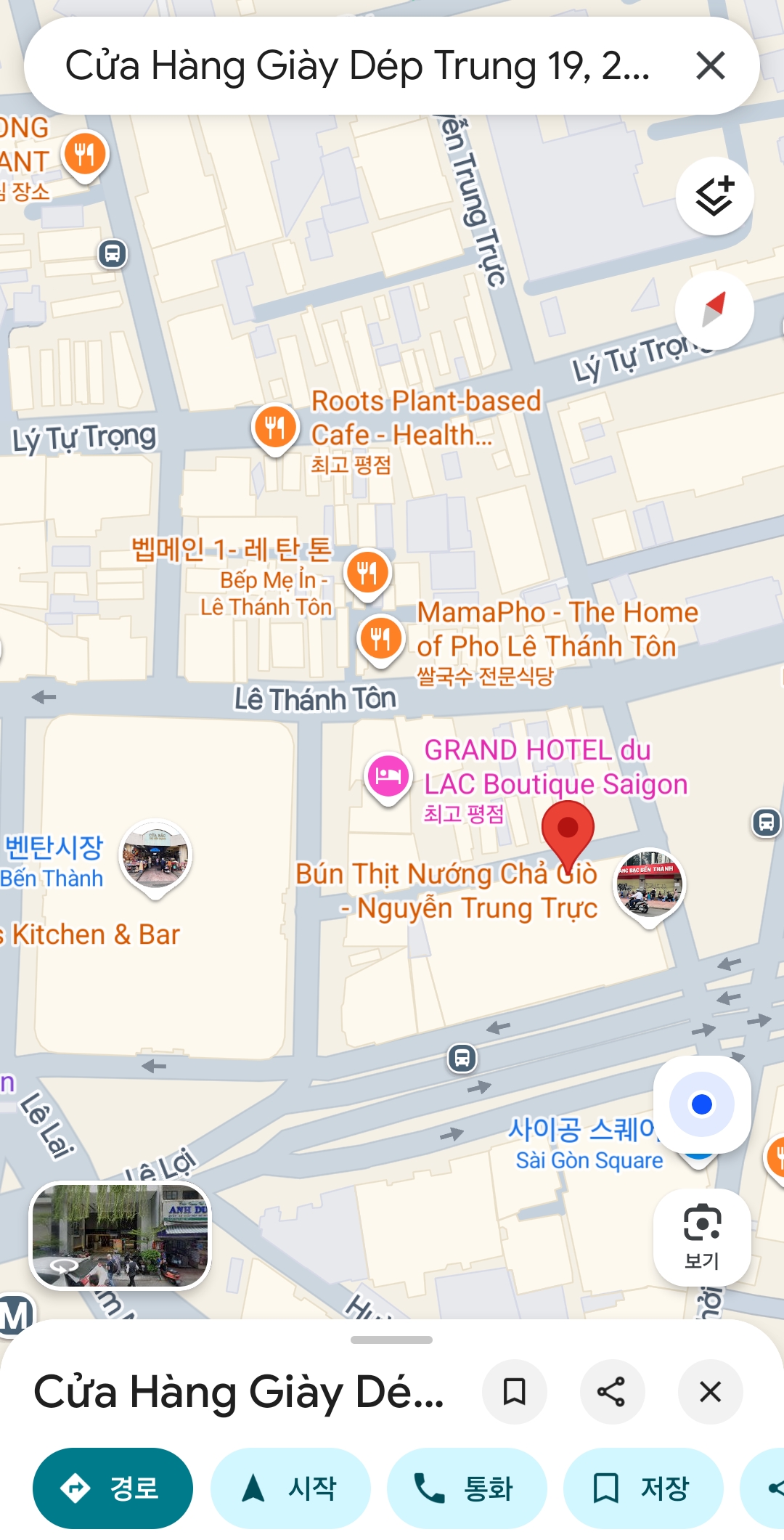Share this place via the share icon

611,1392
